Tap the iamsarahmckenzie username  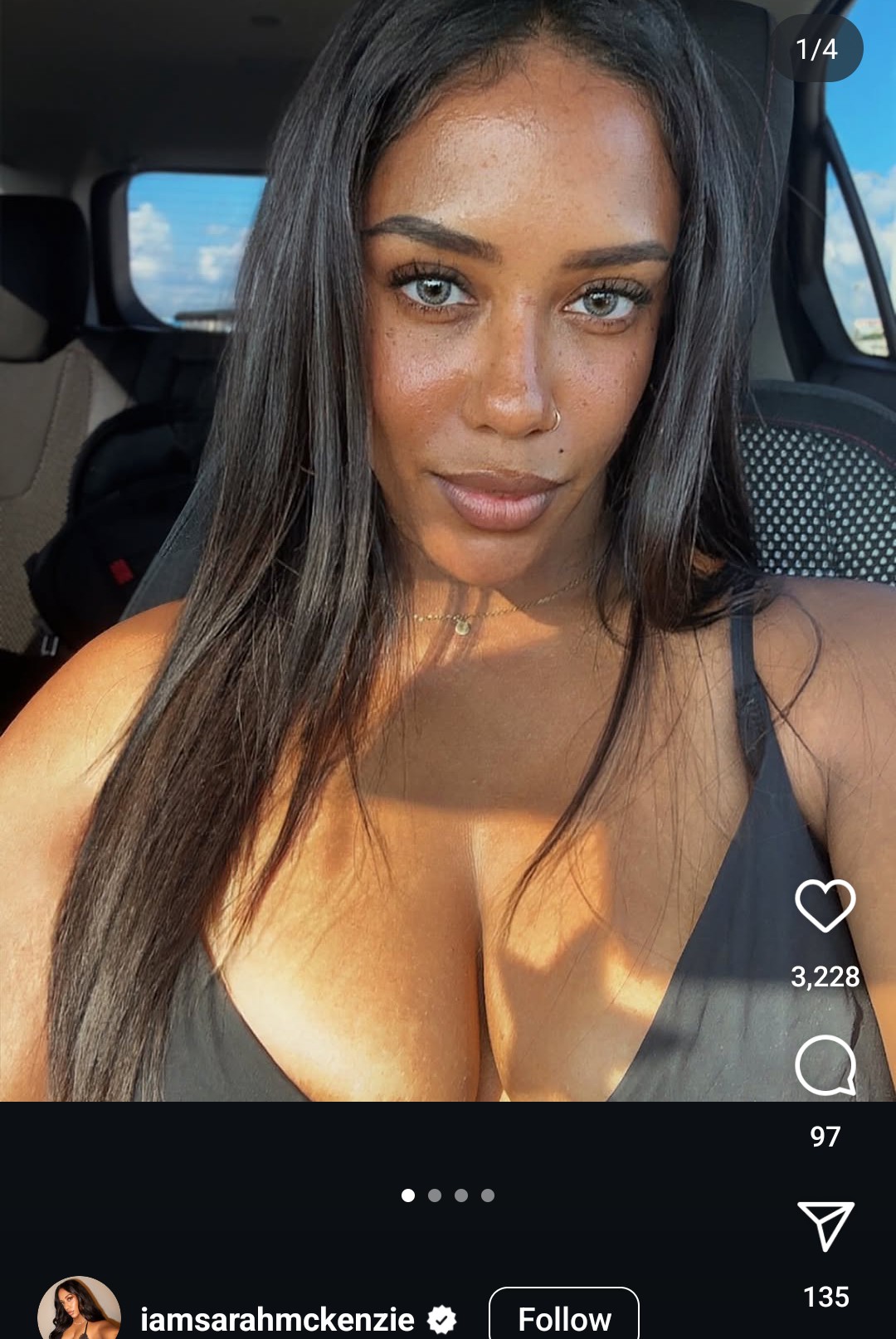(x=277, y=1318)
